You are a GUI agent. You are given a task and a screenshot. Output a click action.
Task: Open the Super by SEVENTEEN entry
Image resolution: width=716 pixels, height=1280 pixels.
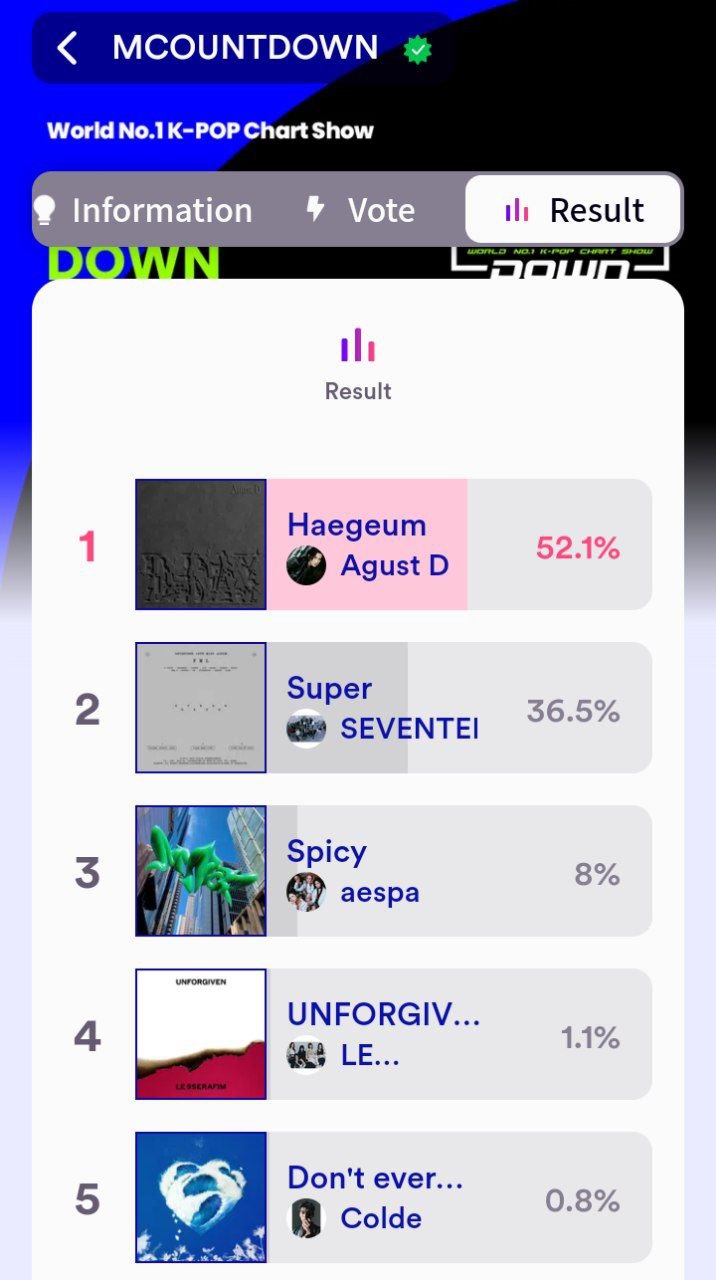coord(393,708)
